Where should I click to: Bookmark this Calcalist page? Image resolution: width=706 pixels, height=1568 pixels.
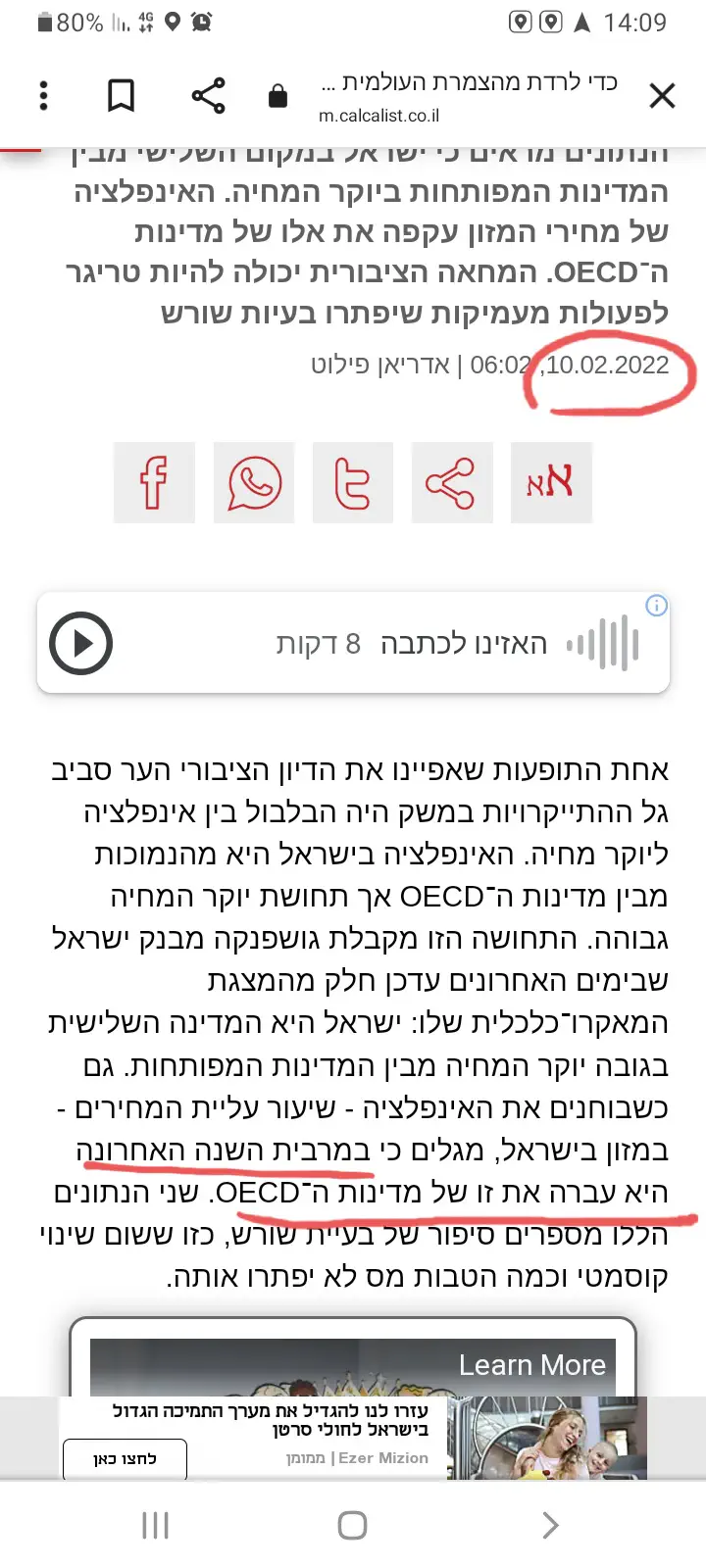(x=121, y=96)
